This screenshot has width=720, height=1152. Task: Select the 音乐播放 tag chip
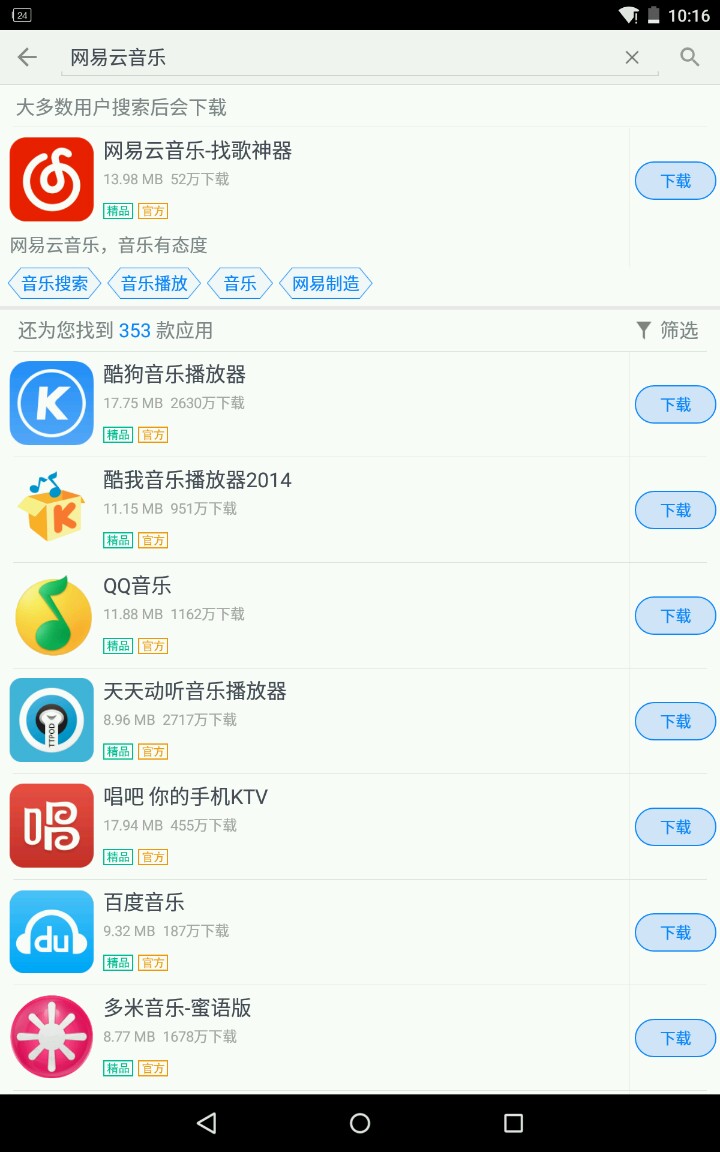pyautogui.click(x=154, y=284)
